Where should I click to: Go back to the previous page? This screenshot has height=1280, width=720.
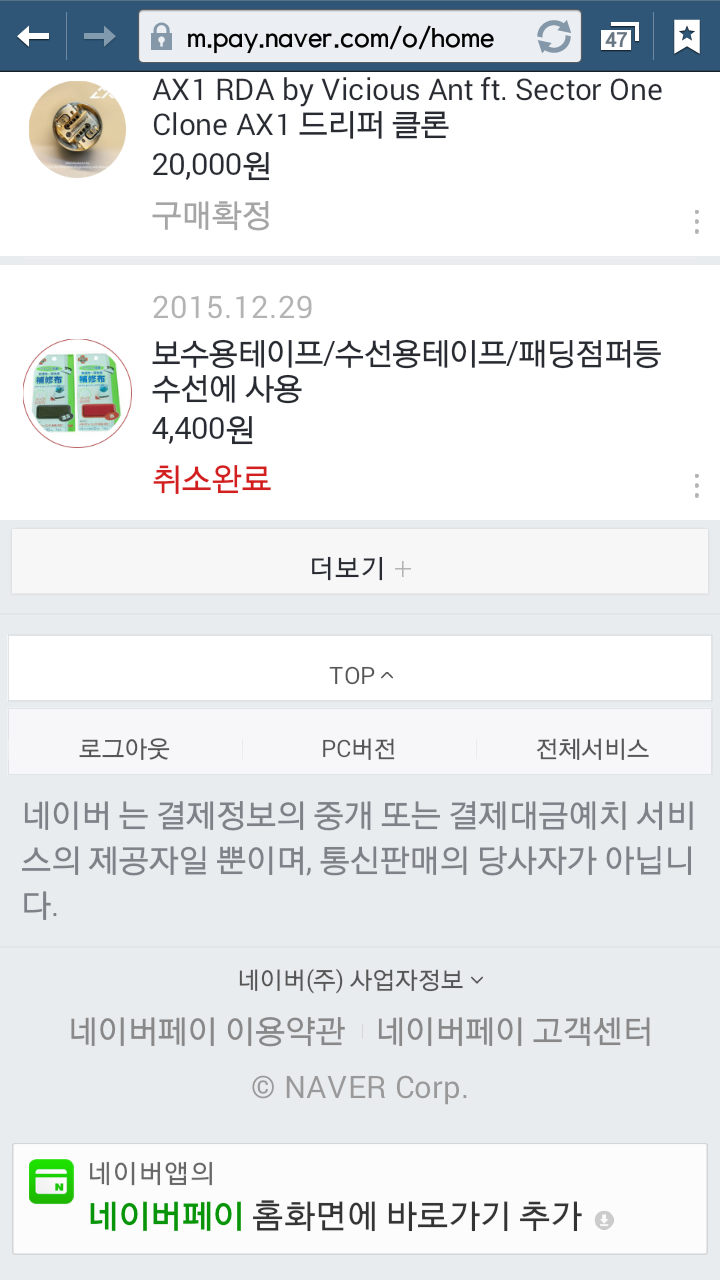[x=33, y=38]
